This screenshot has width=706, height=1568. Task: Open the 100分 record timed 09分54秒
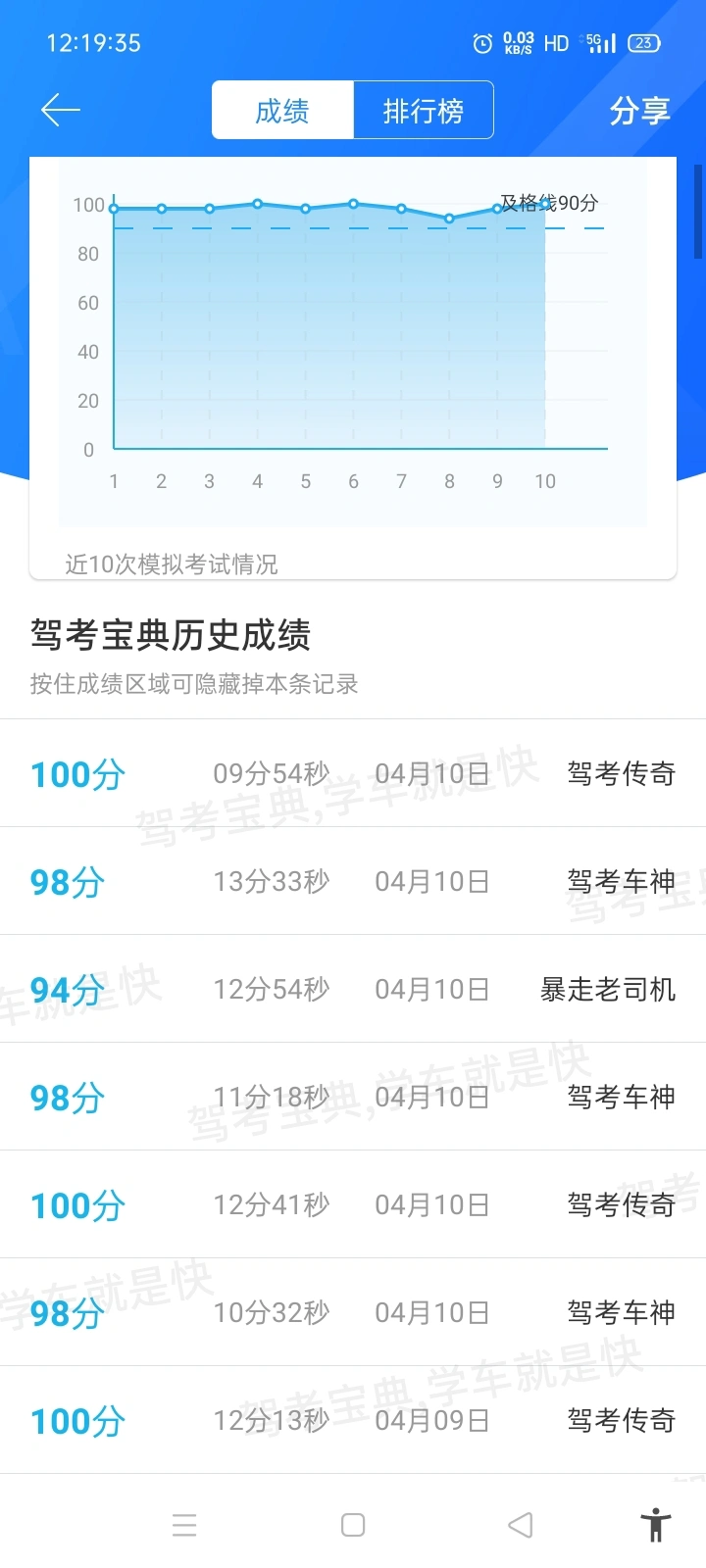353,773
